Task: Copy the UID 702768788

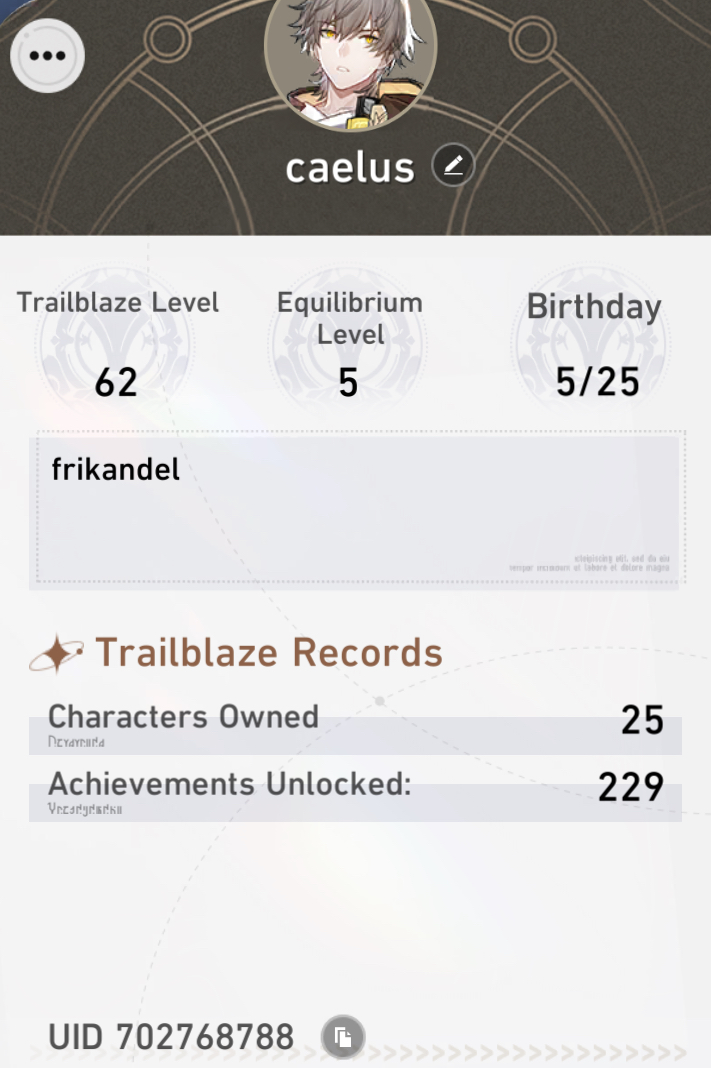Action: click(343, 1037)
